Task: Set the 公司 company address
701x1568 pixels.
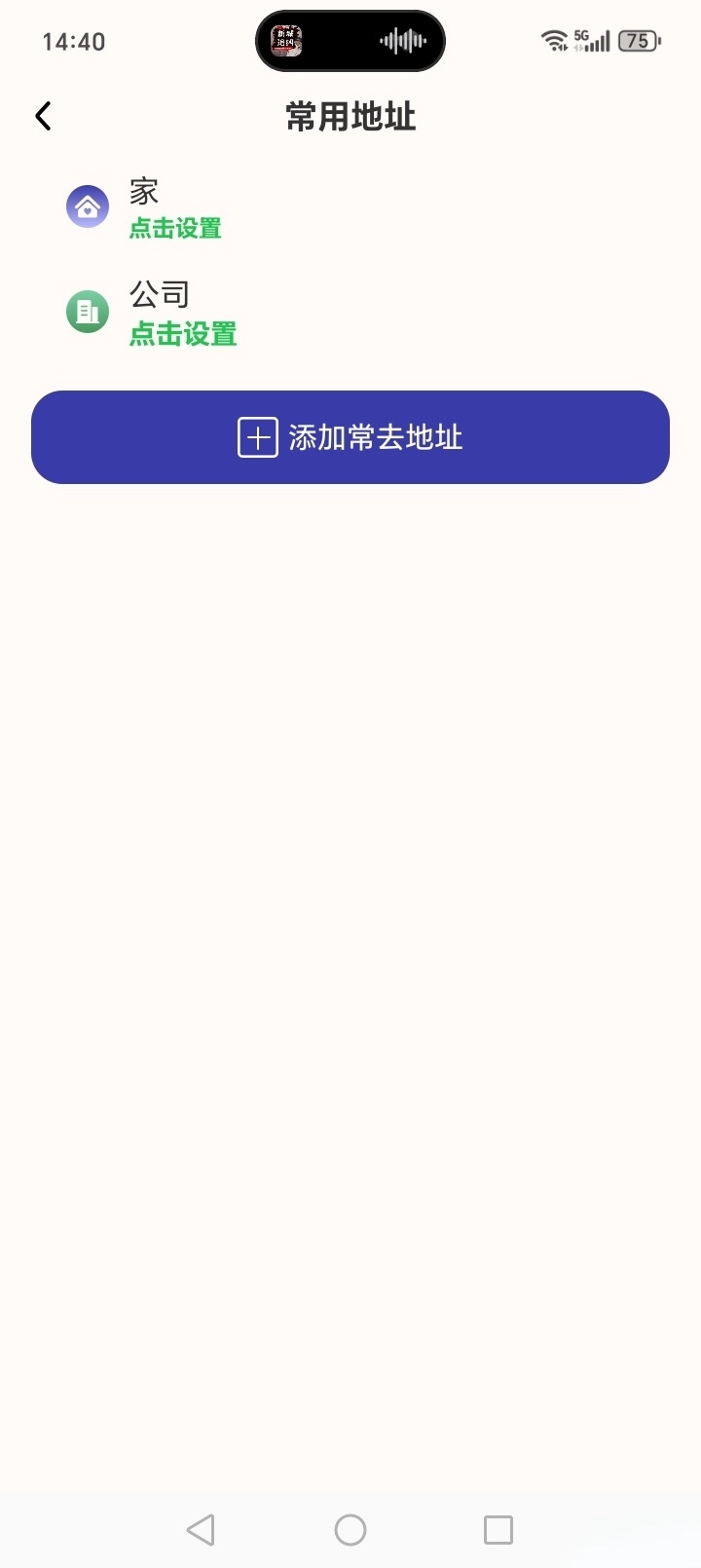Action: click(x=183, y=334)
